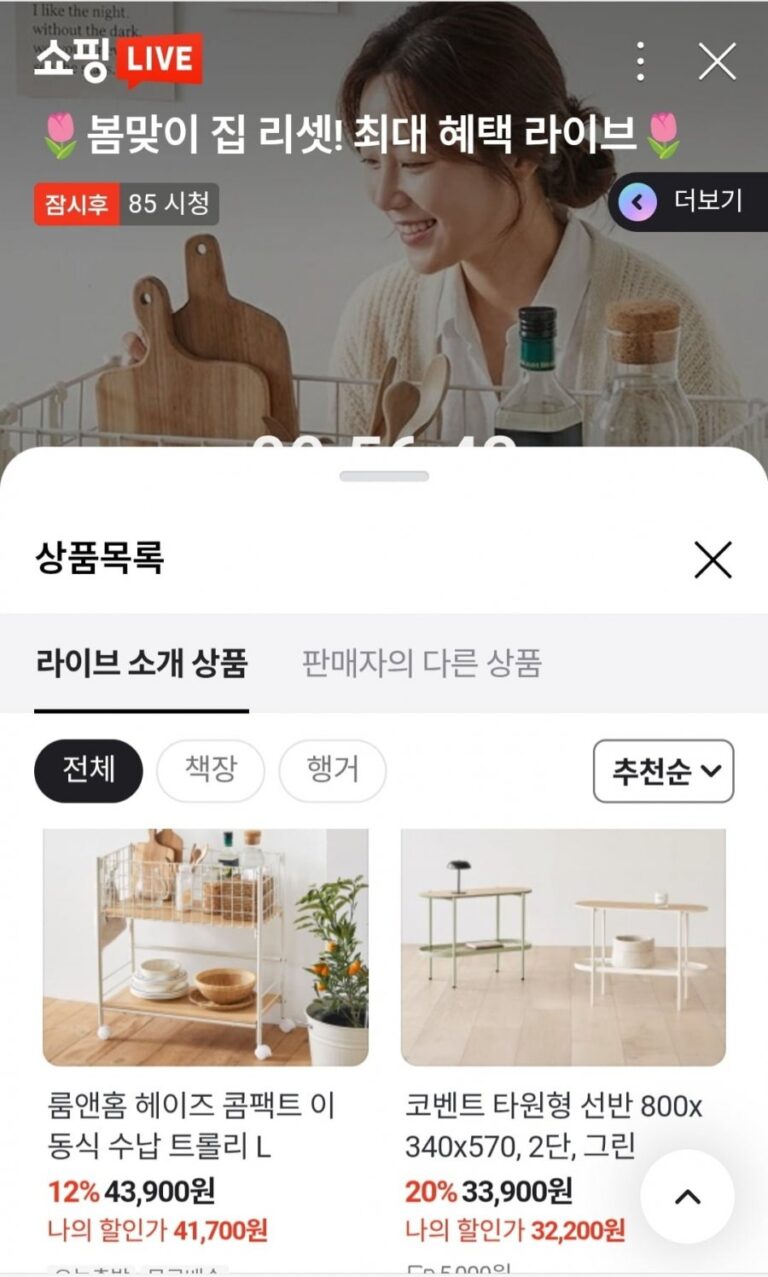The width and height of the screenshot is (768, 1277).
Task: Filter products by 행거
Action: 332,770
